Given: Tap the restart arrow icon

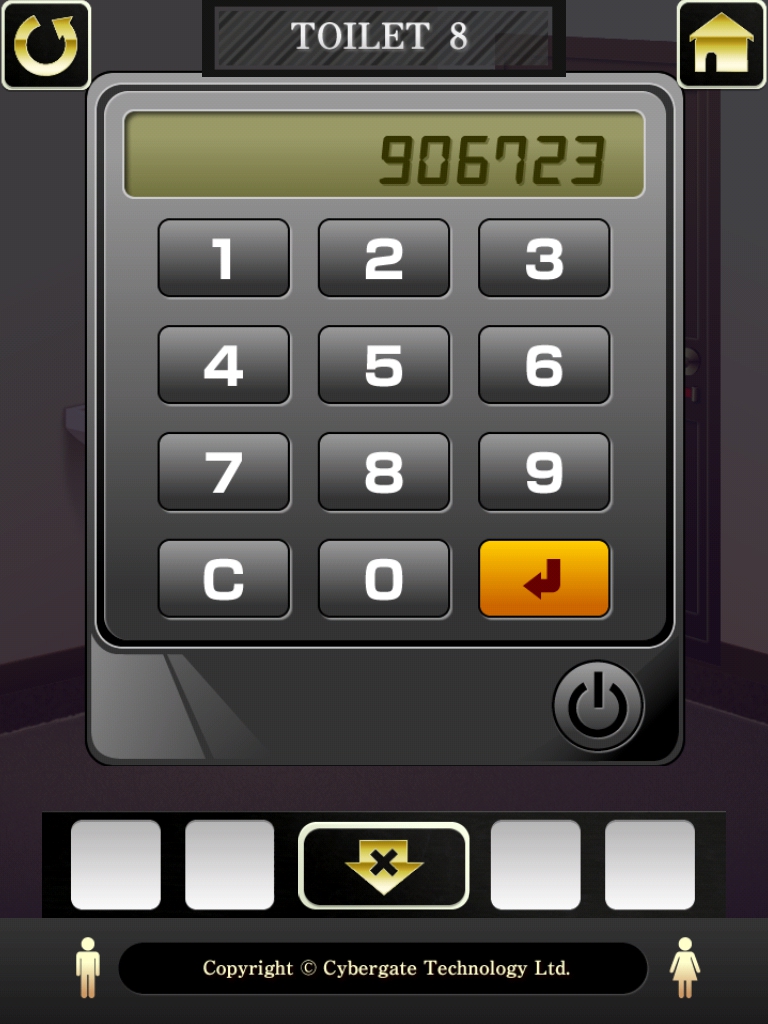Looking at the screenshot, I should click(x=46, y=45).
